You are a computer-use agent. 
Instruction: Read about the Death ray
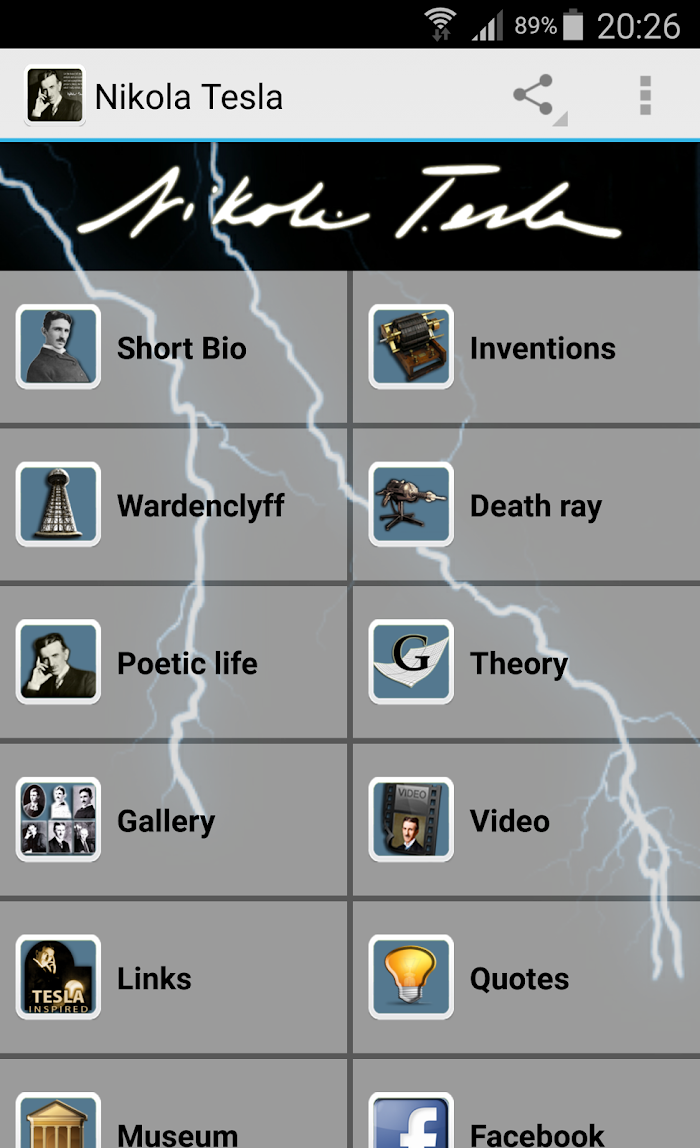(526, 505)
